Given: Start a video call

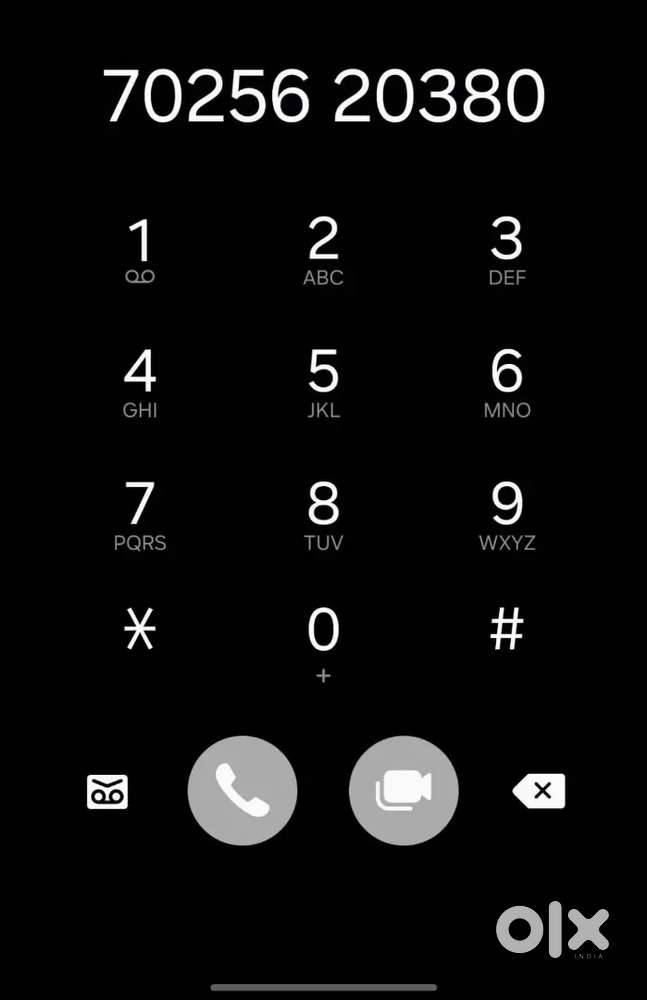Looking at the screenshot, I should point(404,791).
